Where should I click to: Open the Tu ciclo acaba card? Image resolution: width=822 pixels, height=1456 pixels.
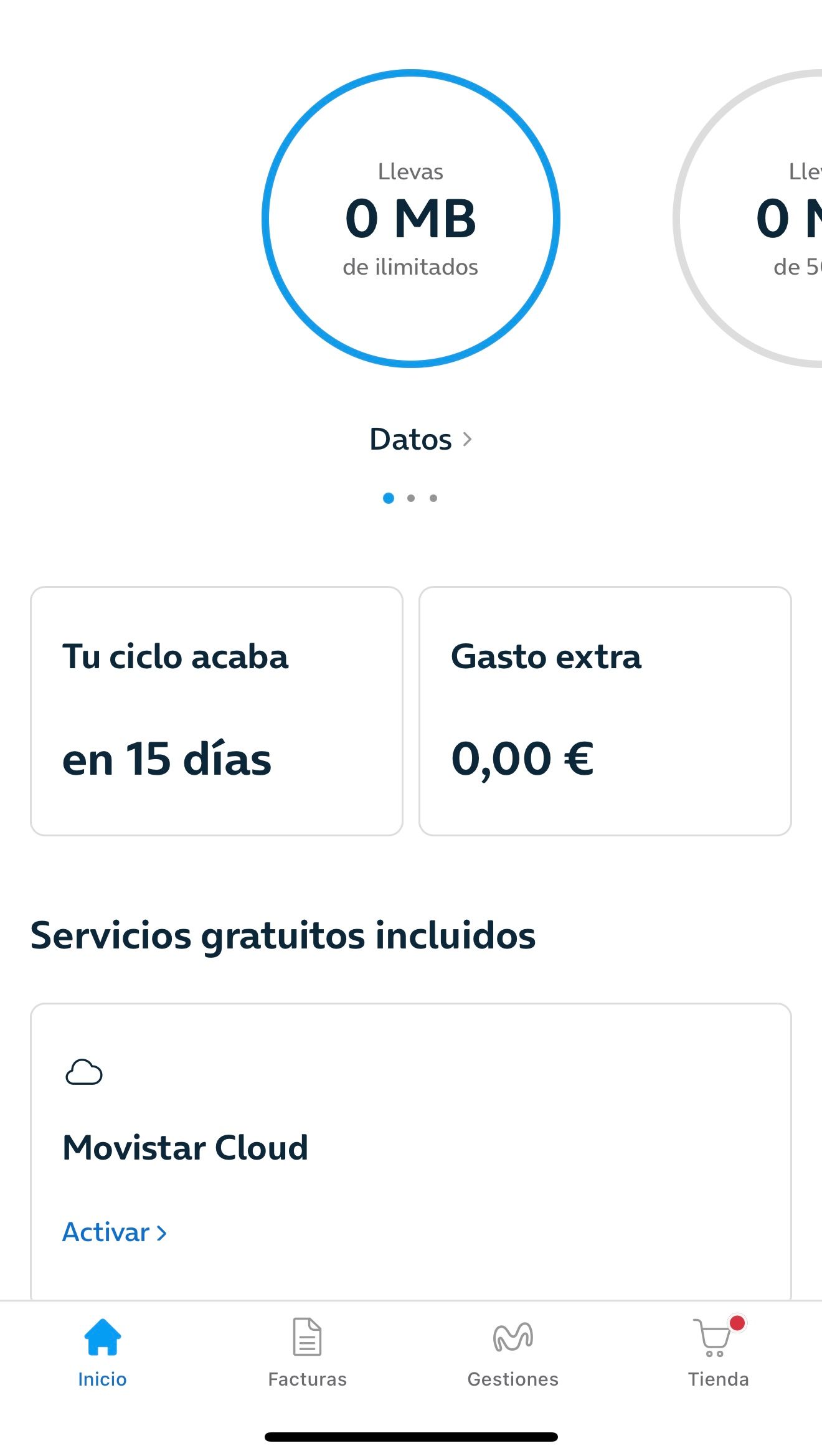(217, 711)
